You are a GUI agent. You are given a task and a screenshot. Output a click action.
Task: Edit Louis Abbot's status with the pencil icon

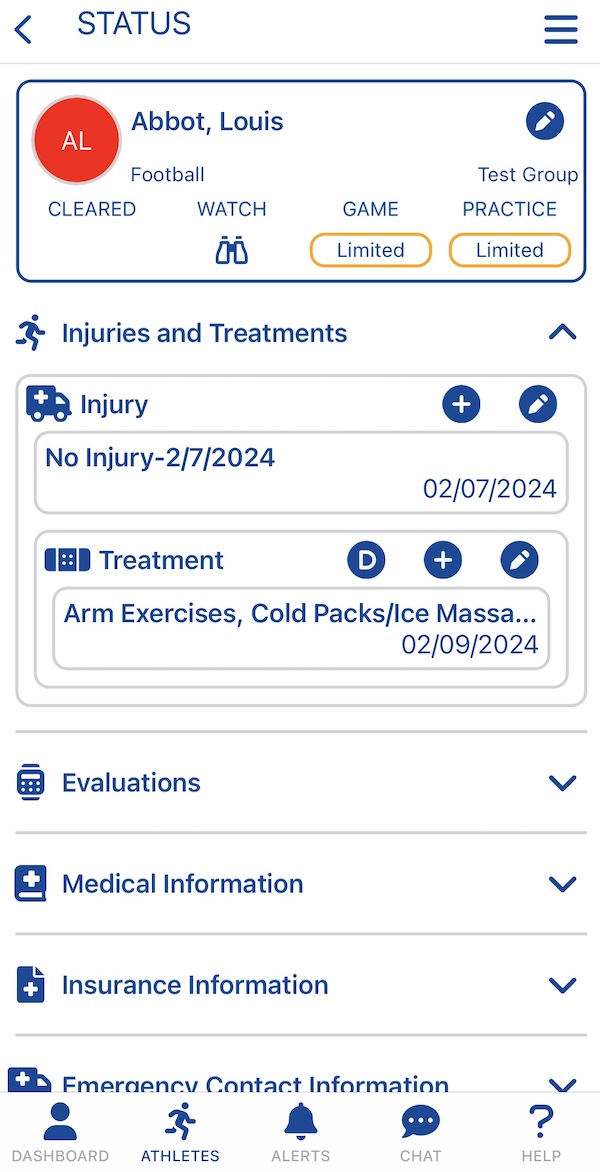[x=545, y=121]
